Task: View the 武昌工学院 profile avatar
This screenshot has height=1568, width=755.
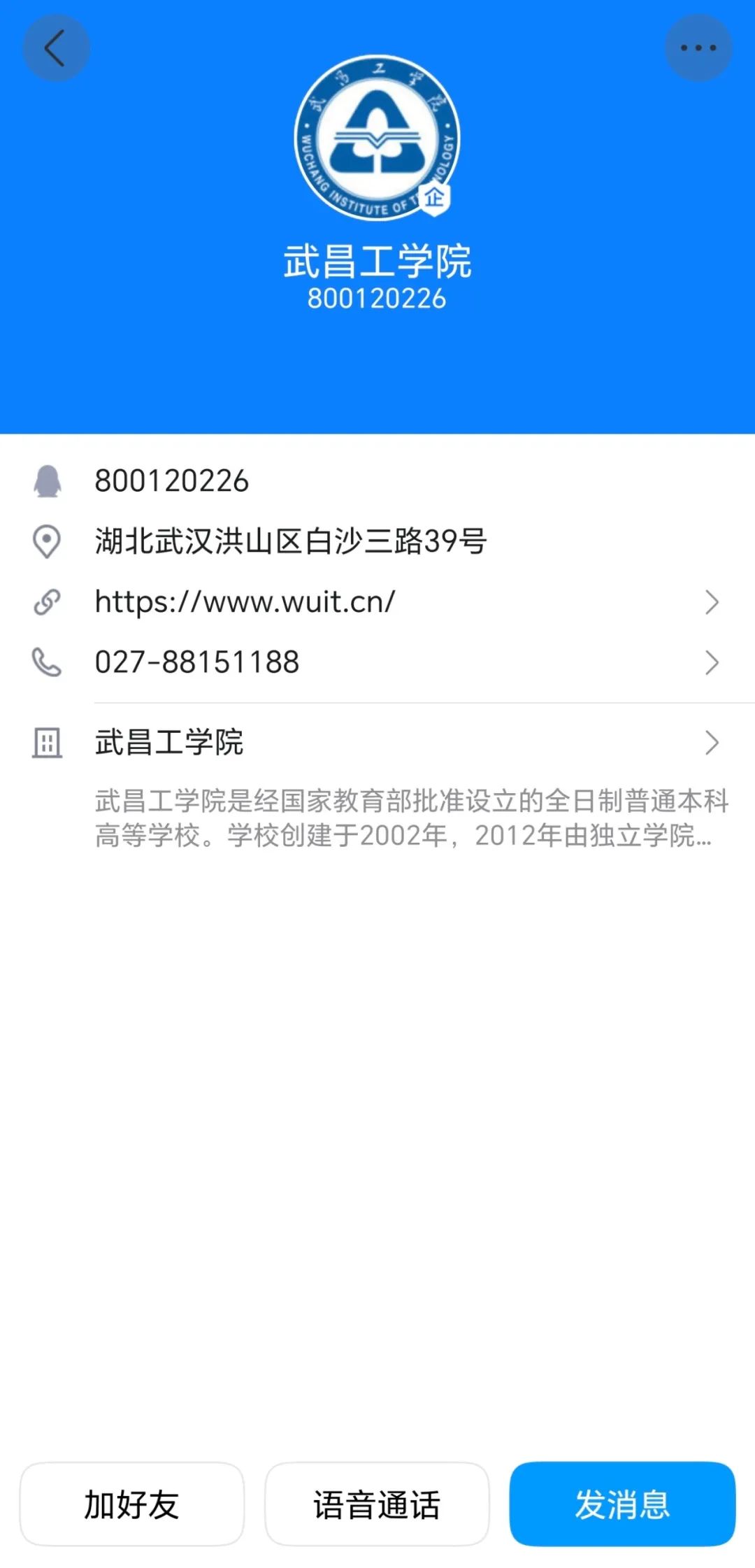Action: [x=377, y=138]
